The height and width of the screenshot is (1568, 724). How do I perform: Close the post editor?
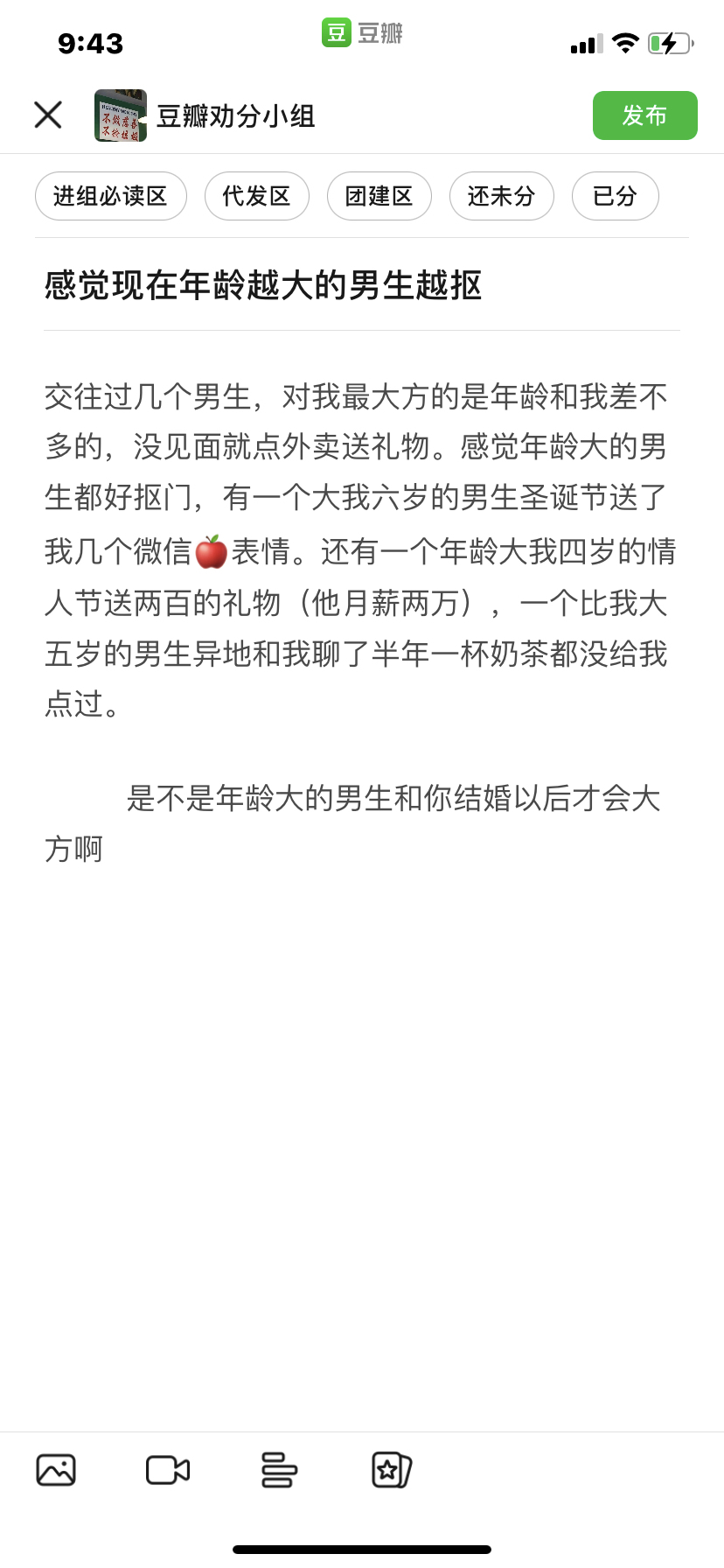click(x=48, y=115)
